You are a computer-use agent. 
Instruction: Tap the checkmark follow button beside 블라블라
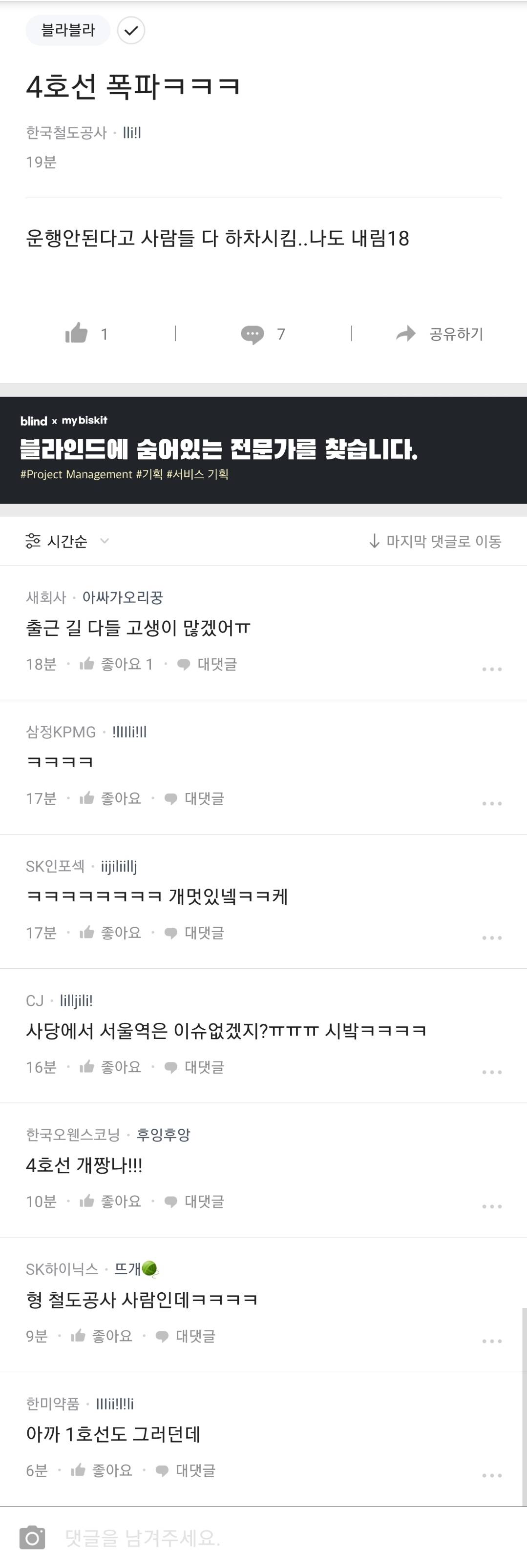131,30
